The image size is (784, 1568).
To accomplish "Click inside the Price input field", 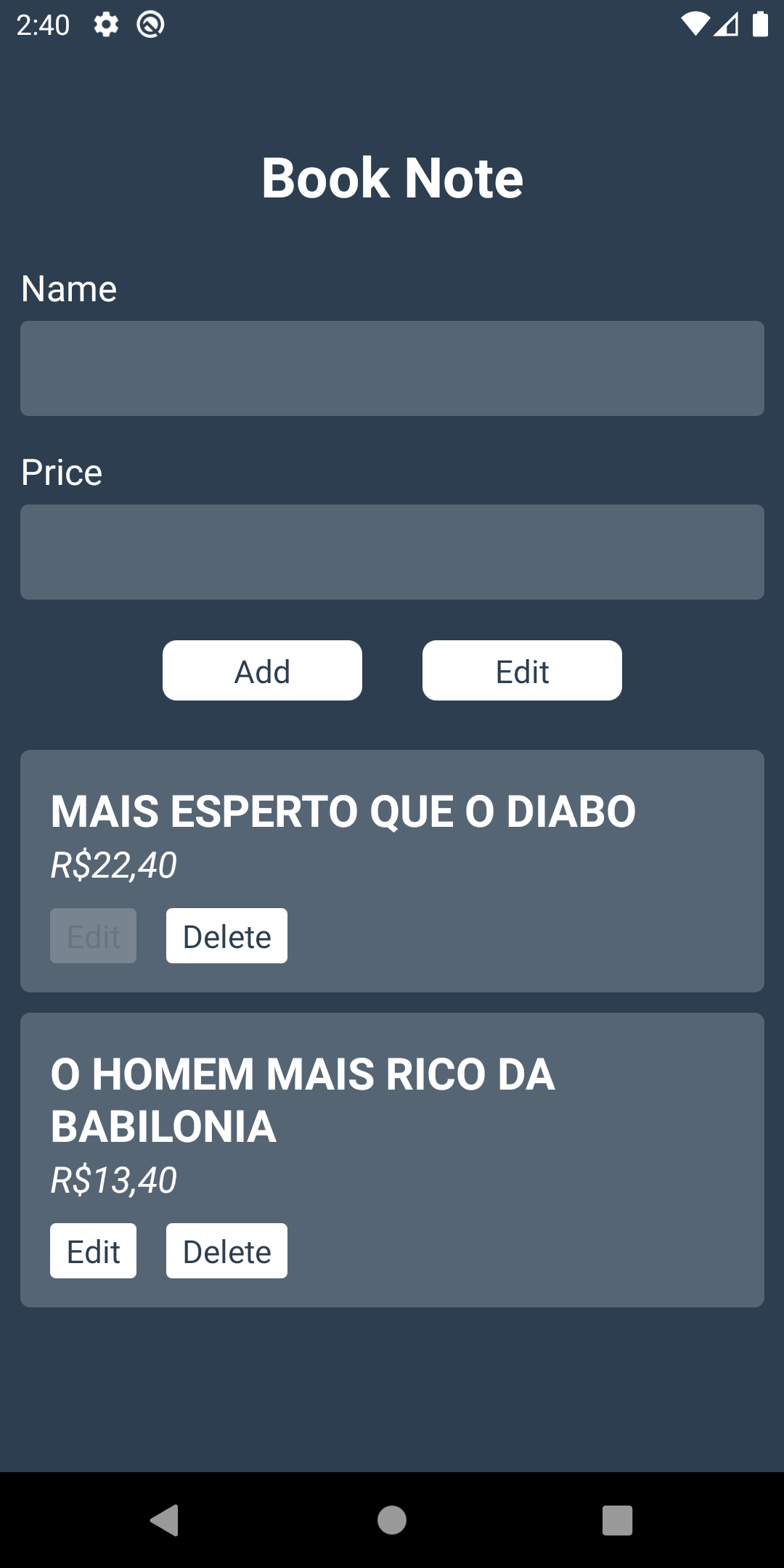I will (x=392, y=552).
